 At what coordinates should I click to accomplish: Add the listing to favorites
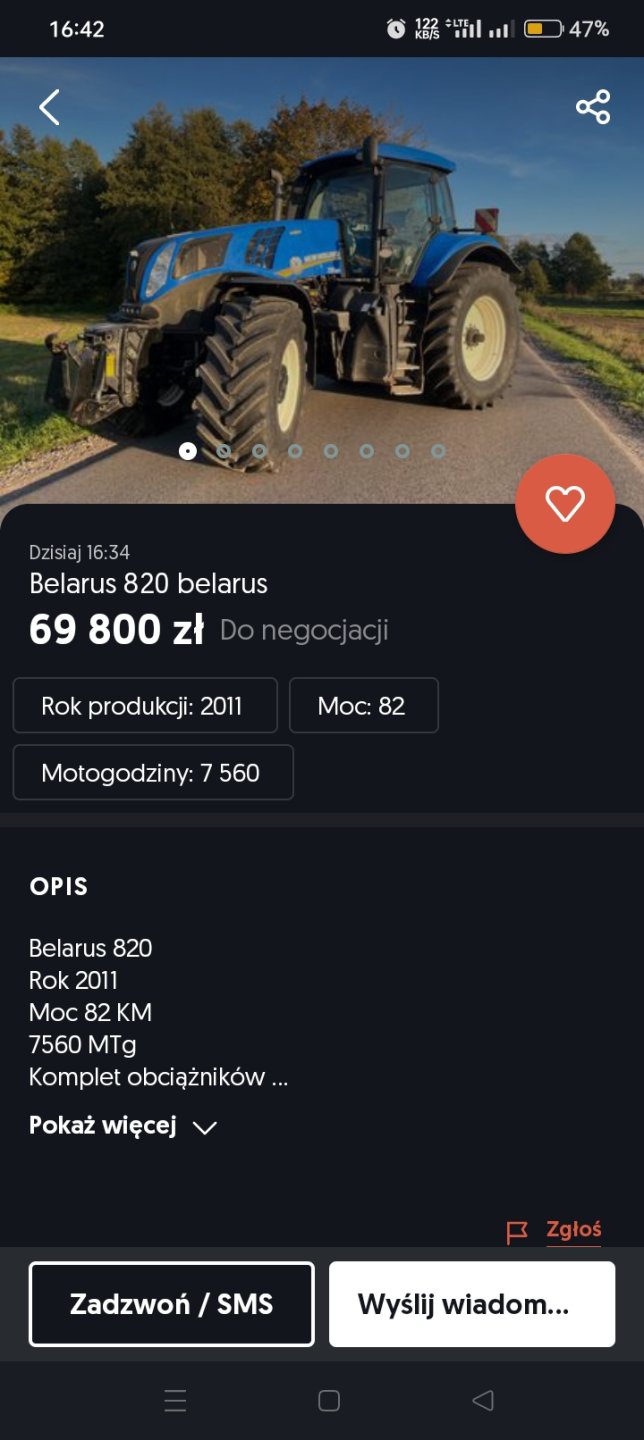565,504
